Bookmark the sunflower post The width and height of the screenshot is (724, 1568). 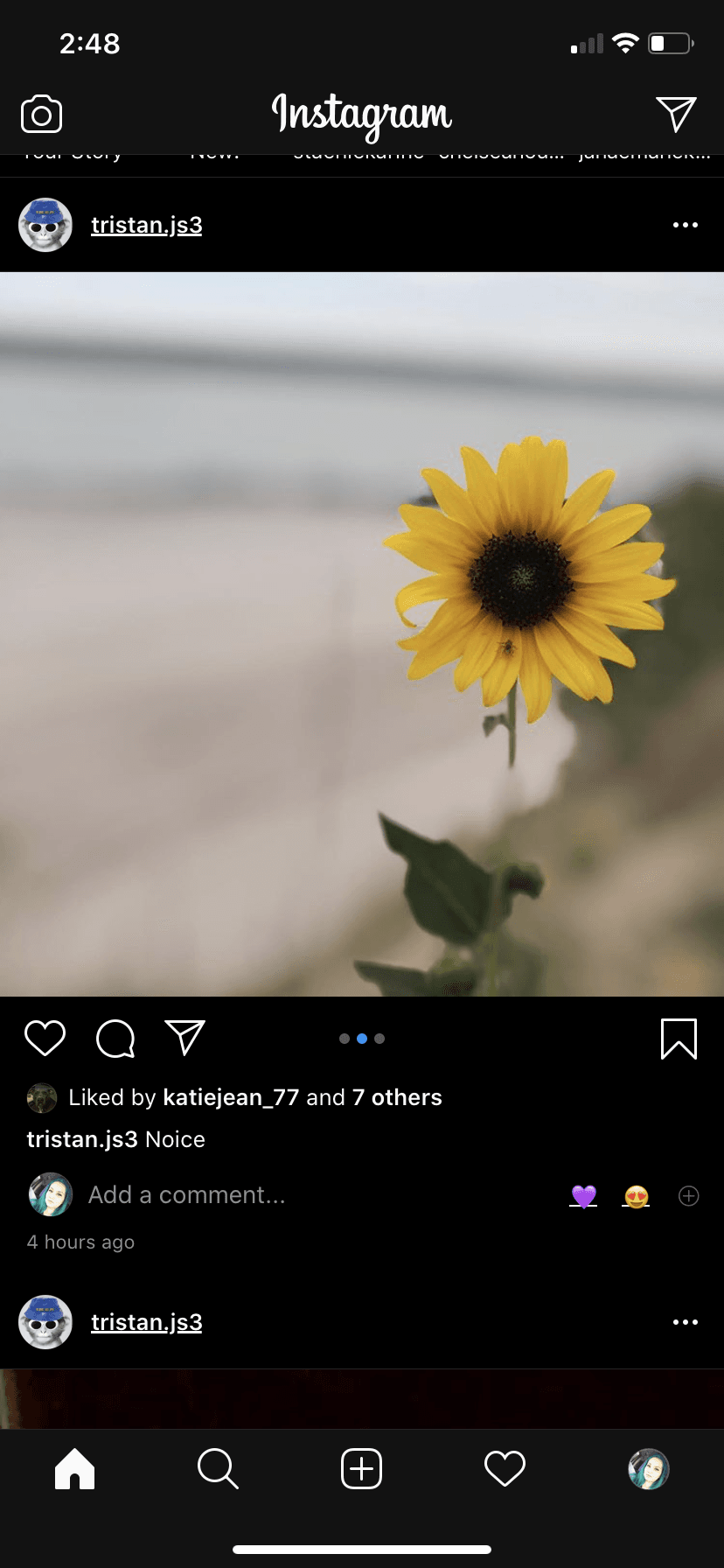tap(679, 1039)
